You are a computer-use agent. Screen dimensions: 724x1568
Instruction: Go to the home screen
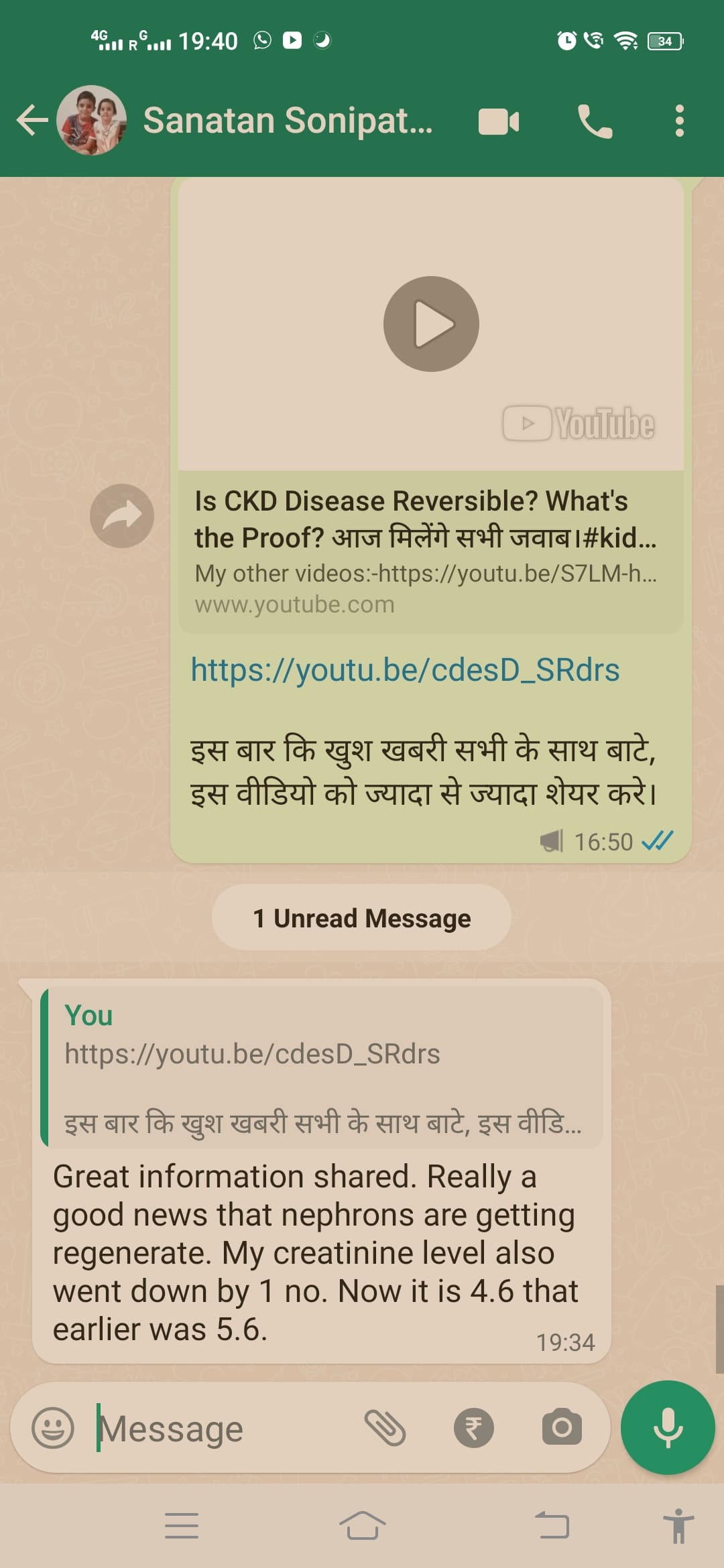point(362,1526)
